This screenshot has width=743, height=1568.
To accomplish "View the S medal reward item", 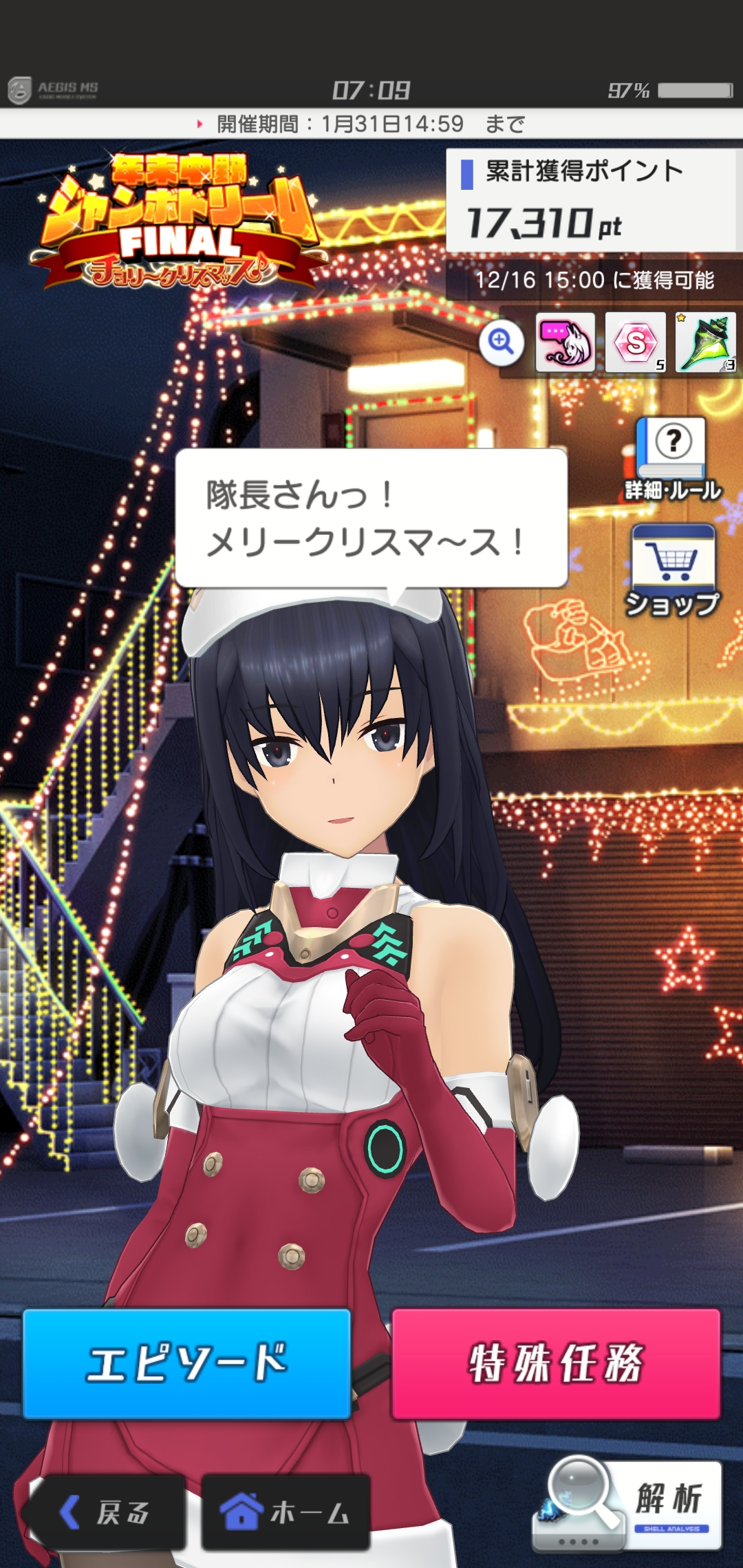I will pyautogui.click(x=636, y=342).
